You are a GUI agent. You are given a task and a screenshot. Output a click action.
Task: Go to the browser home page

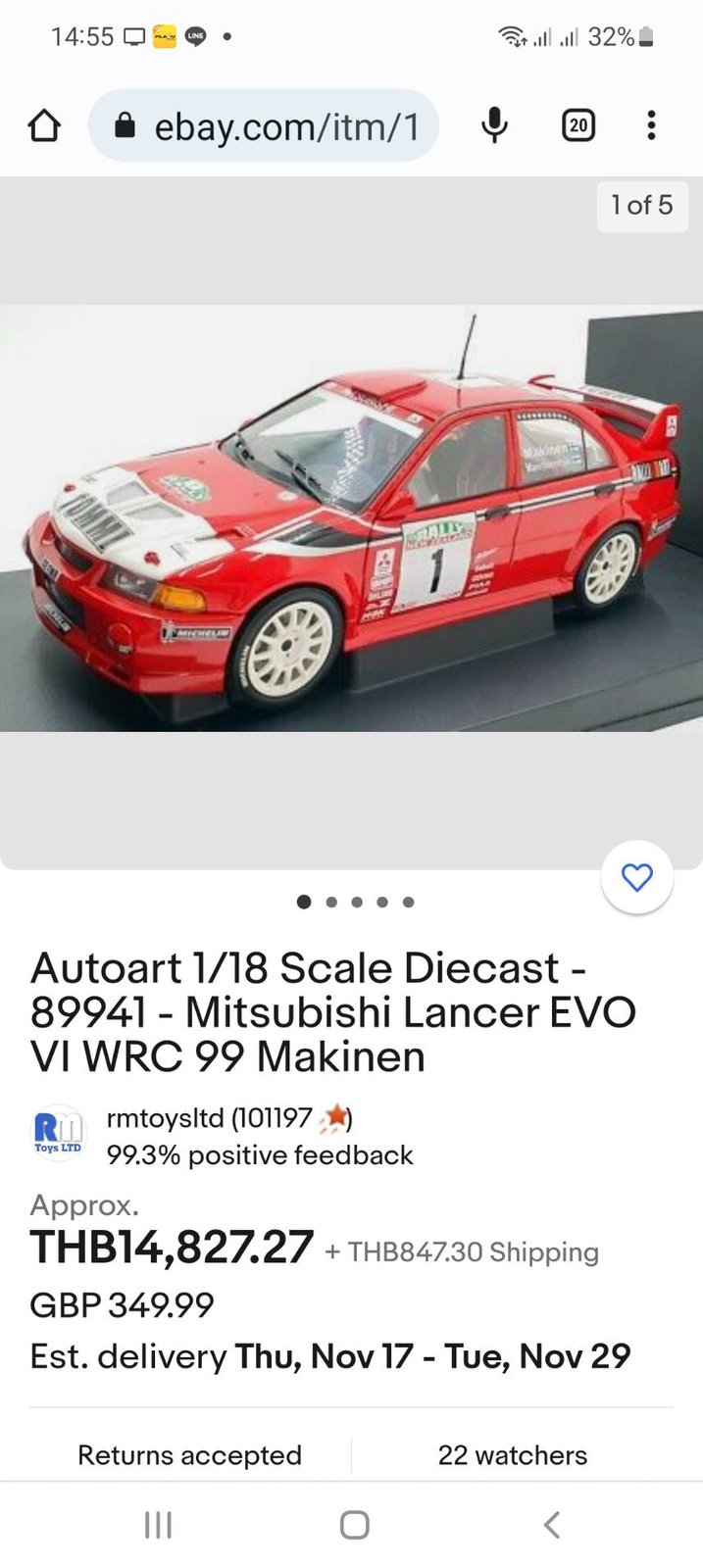point(44,125)
